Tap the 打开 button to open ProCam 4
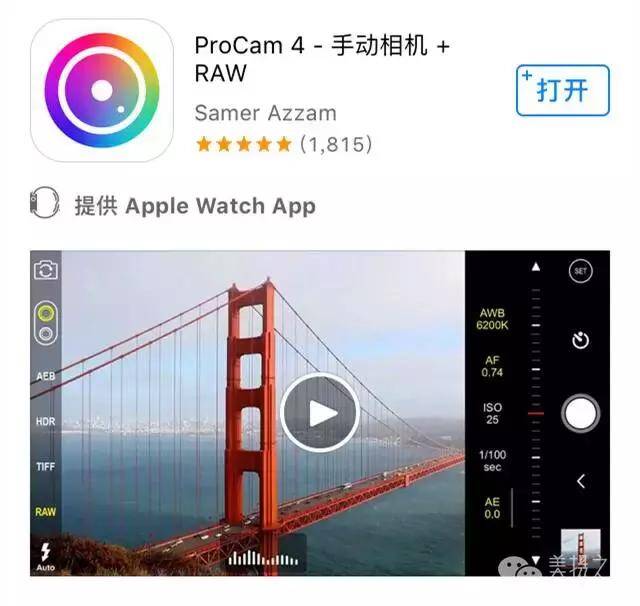 pyautogui.click(x=563, y=91)
